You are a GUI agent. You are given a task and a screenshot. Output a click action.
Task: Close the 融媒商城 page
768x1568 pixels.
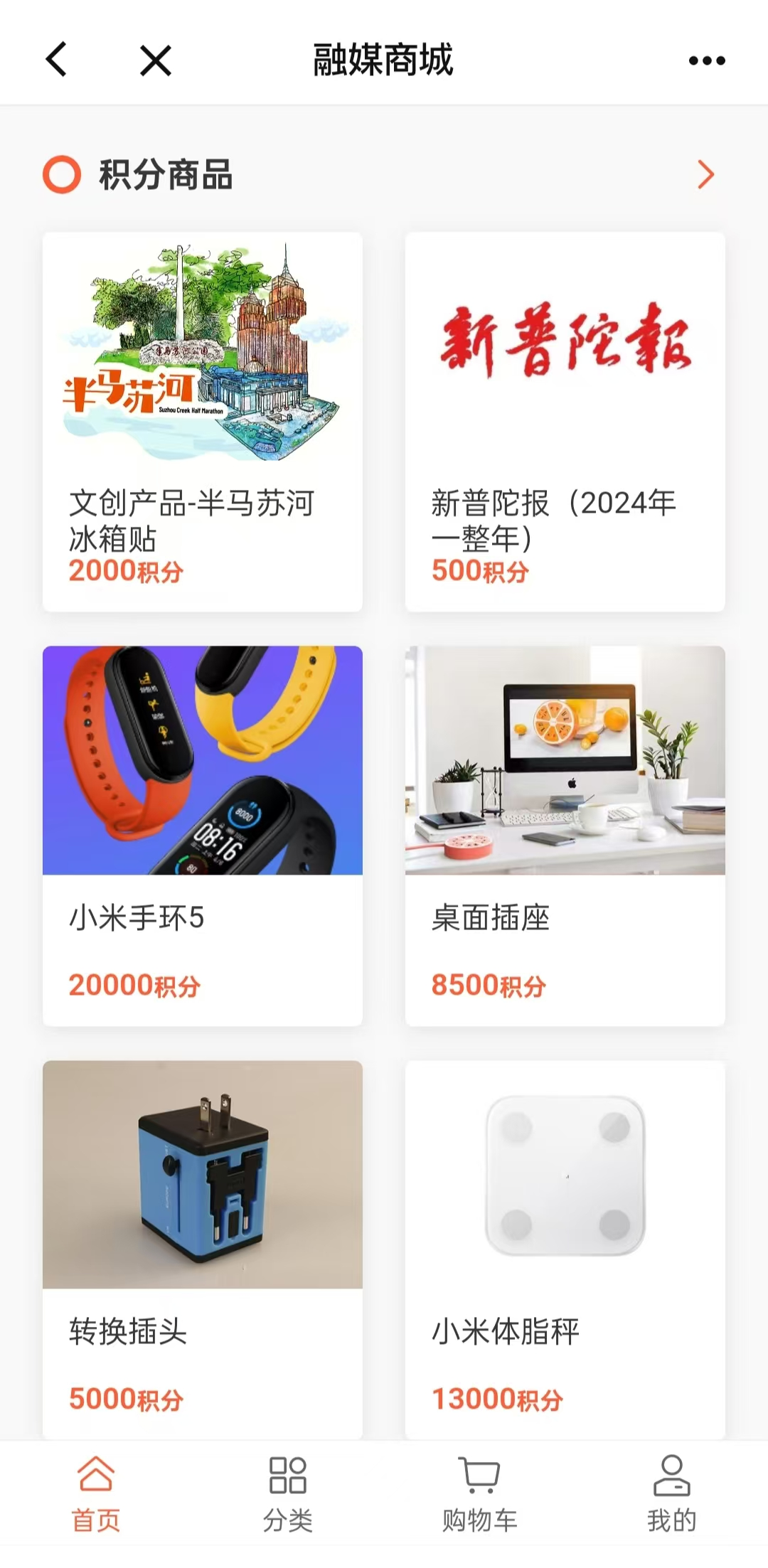point(156,60)
